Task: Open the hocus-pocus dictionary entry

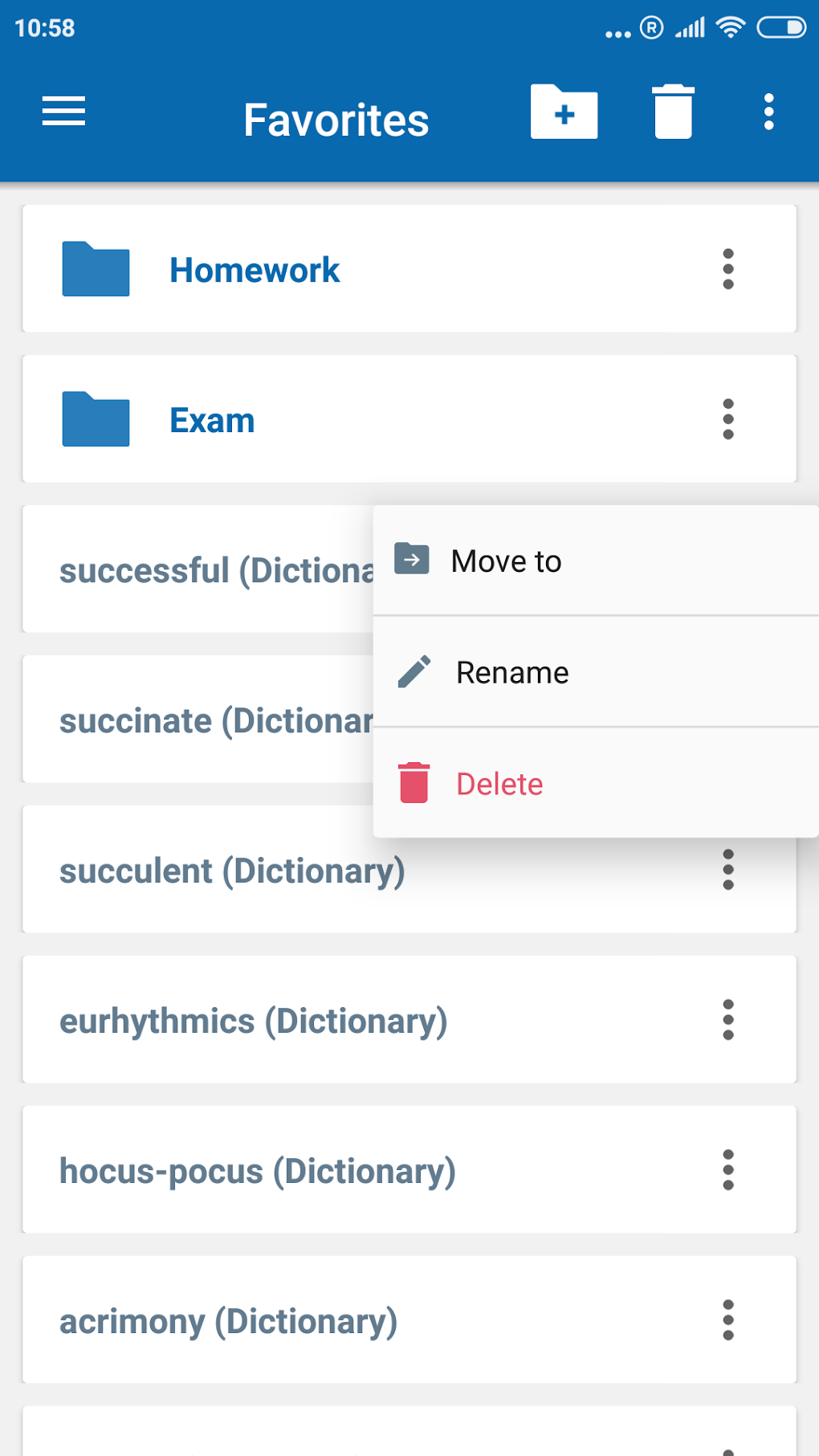Action: 257,1170
